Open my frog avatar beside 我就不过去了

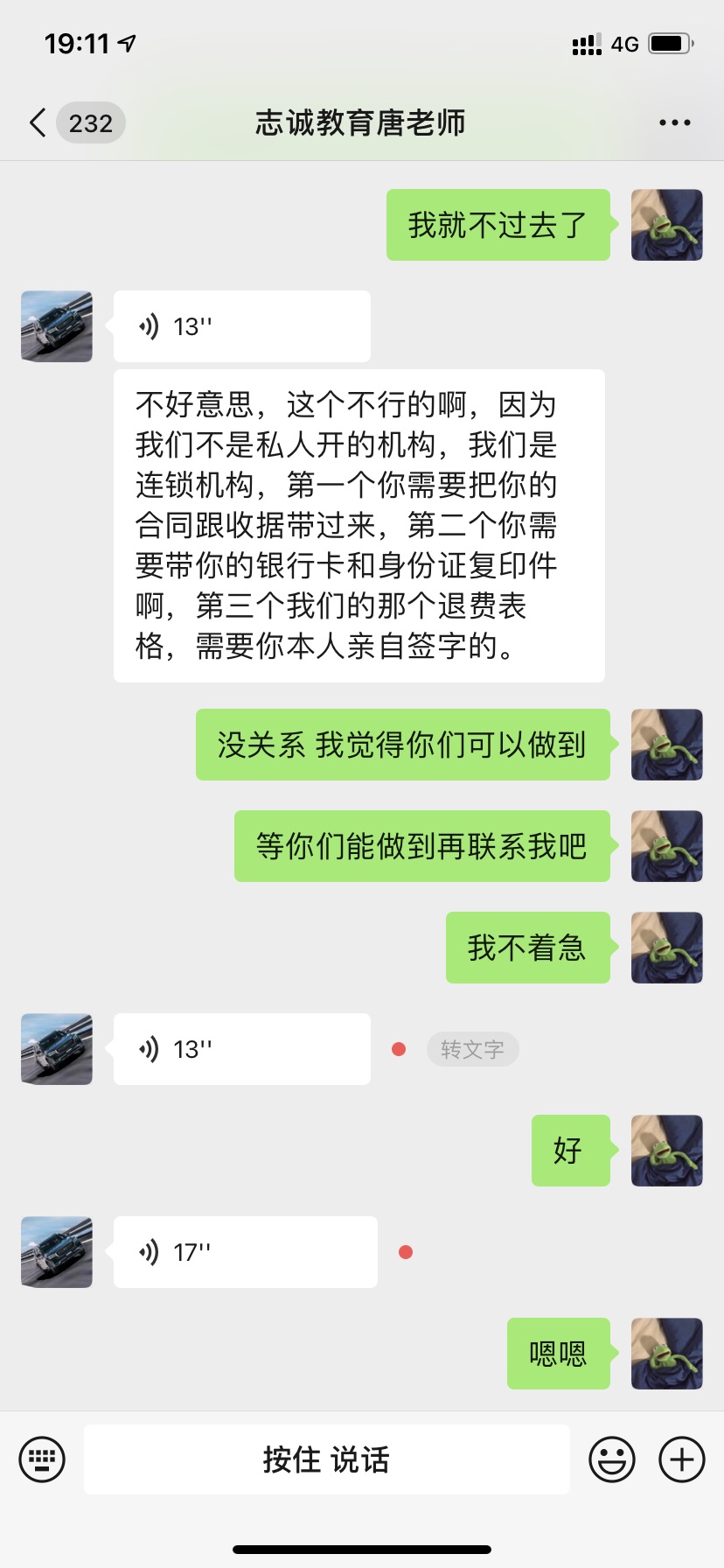pyautogui.click(x=666, y=225)
